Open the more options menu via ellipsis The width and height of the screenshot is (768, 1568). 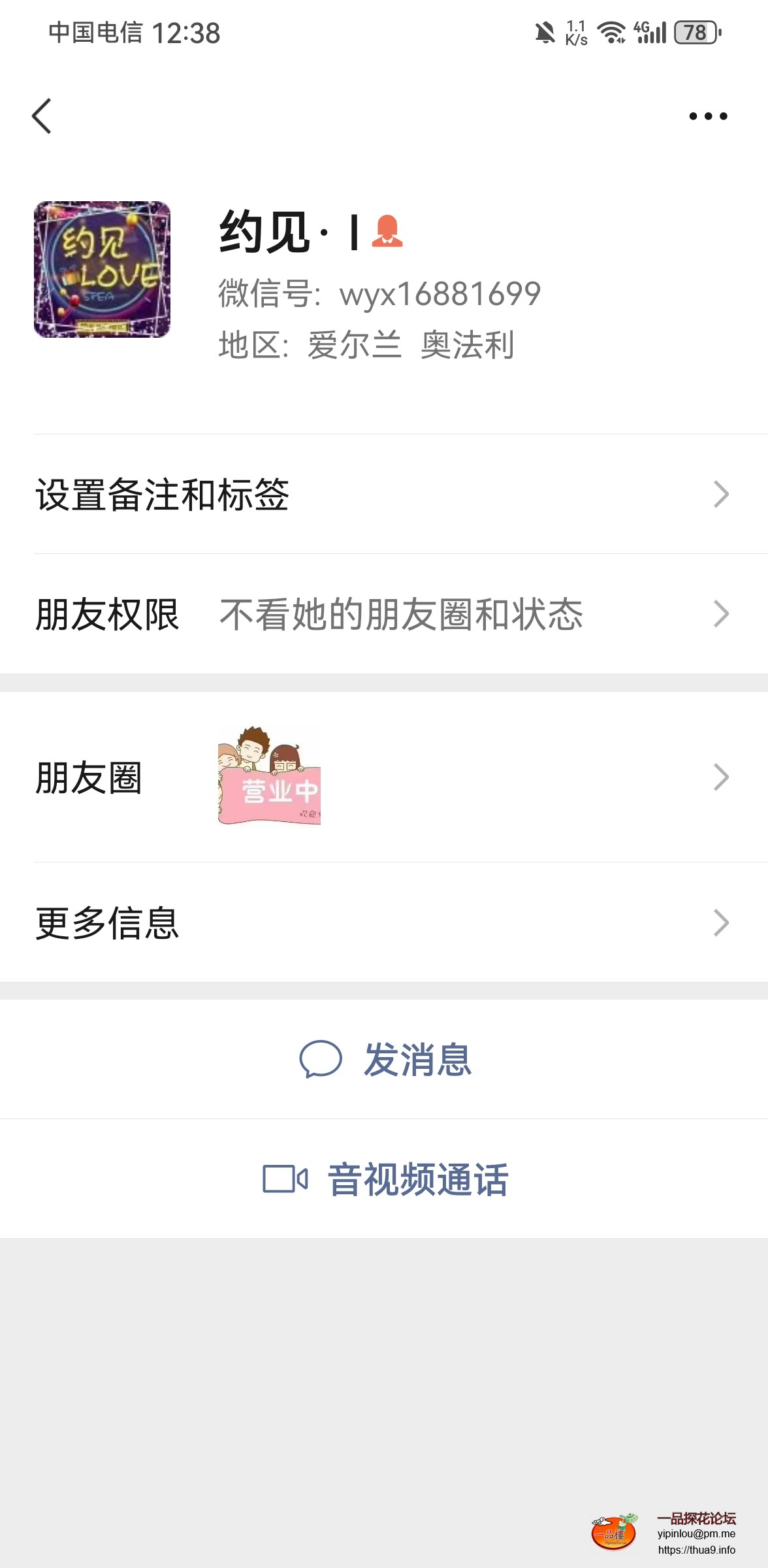(704, 116)
